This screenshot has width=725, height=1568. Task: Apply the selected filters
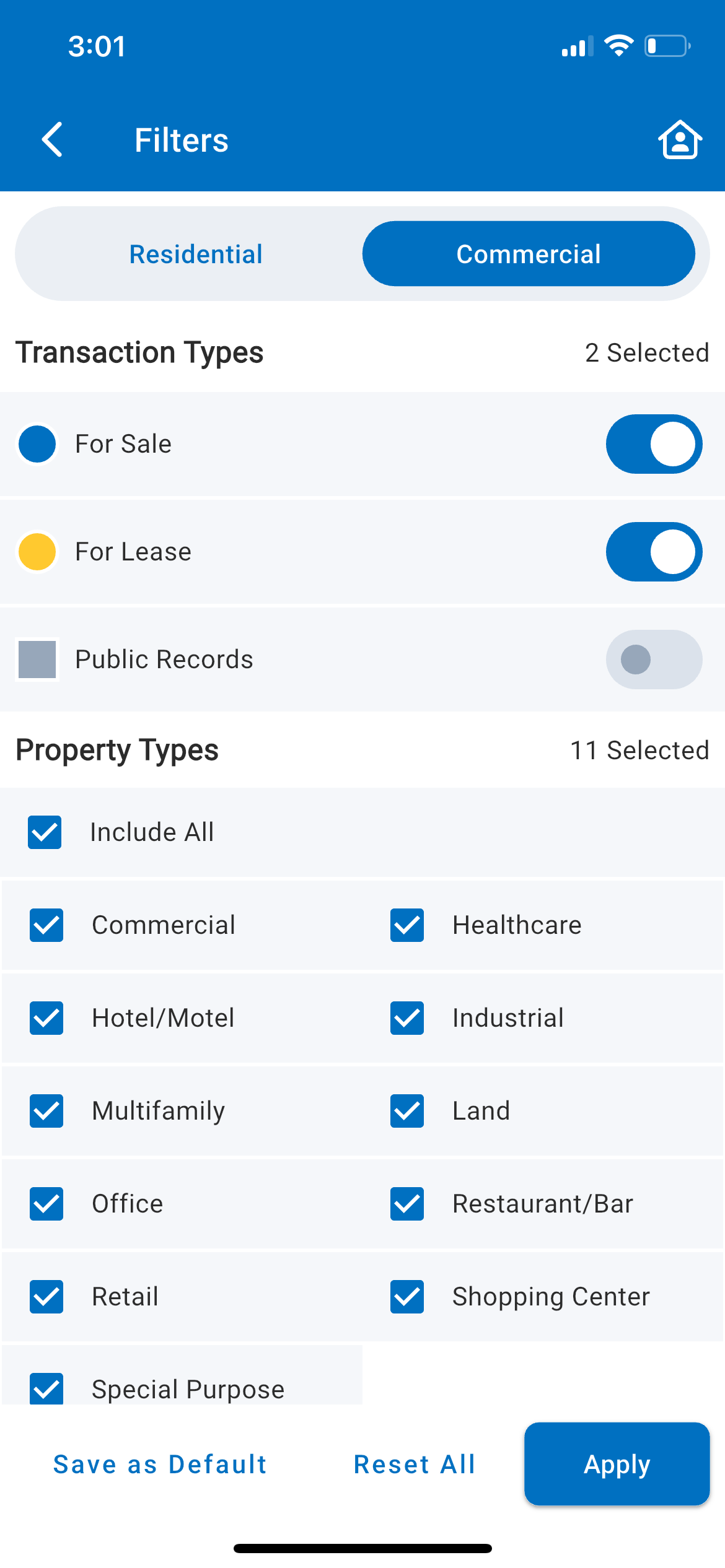(617, 1464)
